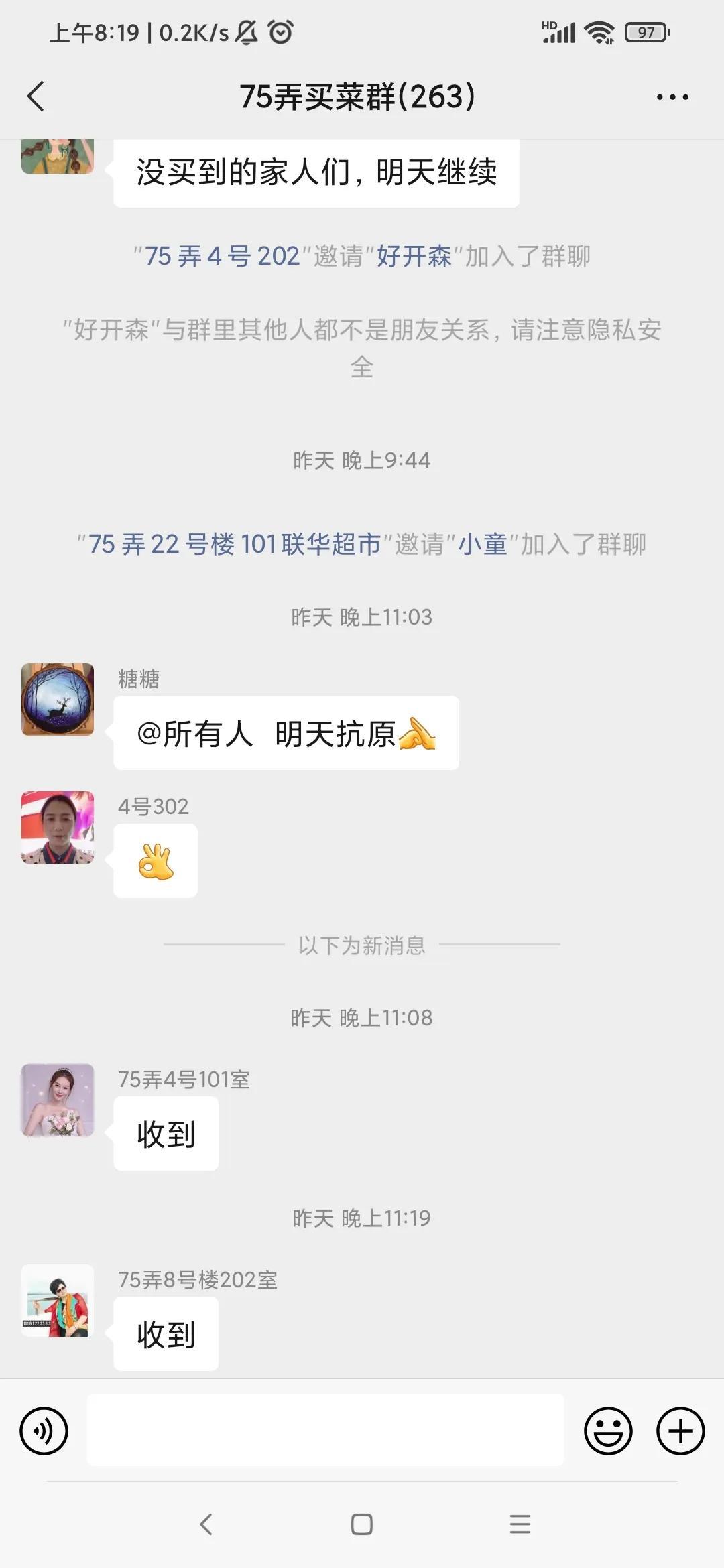The image size is (724, 1568).
Task: Tap the battery indicator showing 97
Action: click(x=645, y=31)
